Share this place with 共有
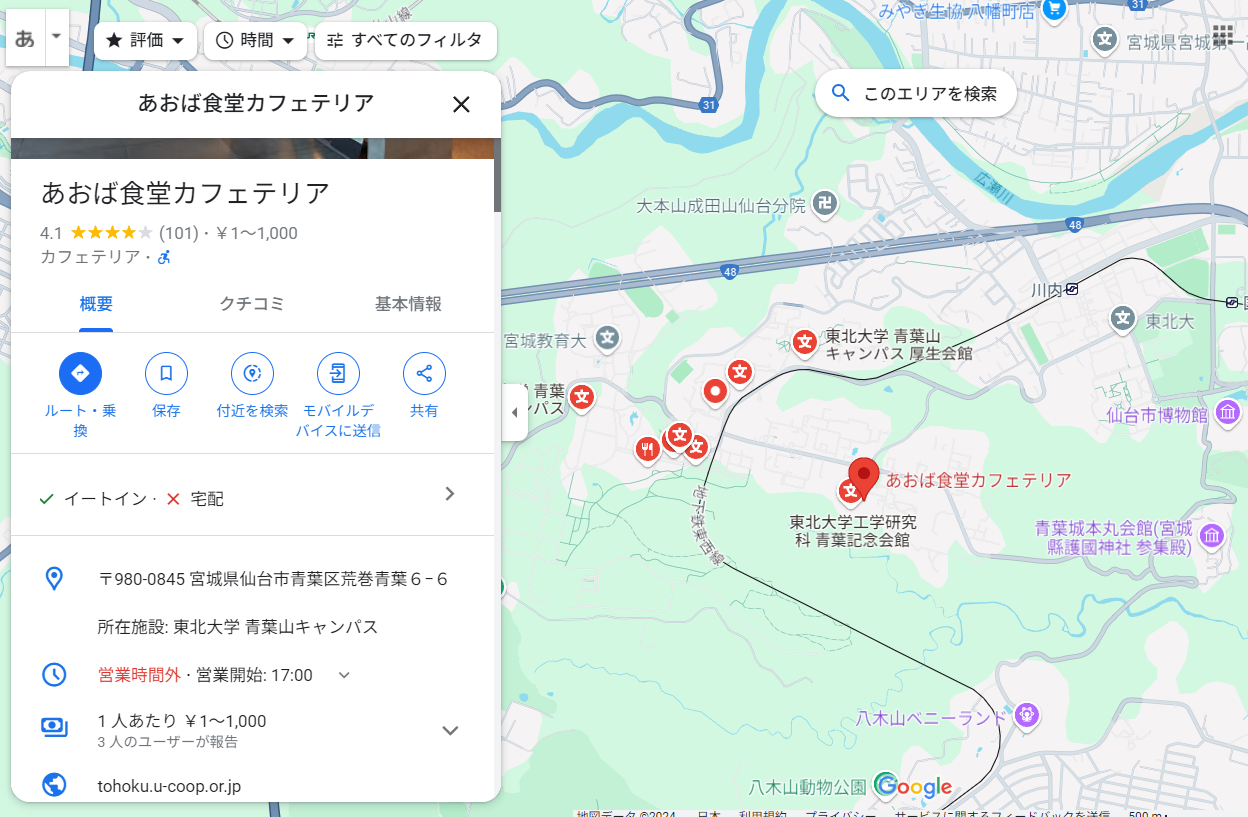1248x817 pixels. (424, 374)
